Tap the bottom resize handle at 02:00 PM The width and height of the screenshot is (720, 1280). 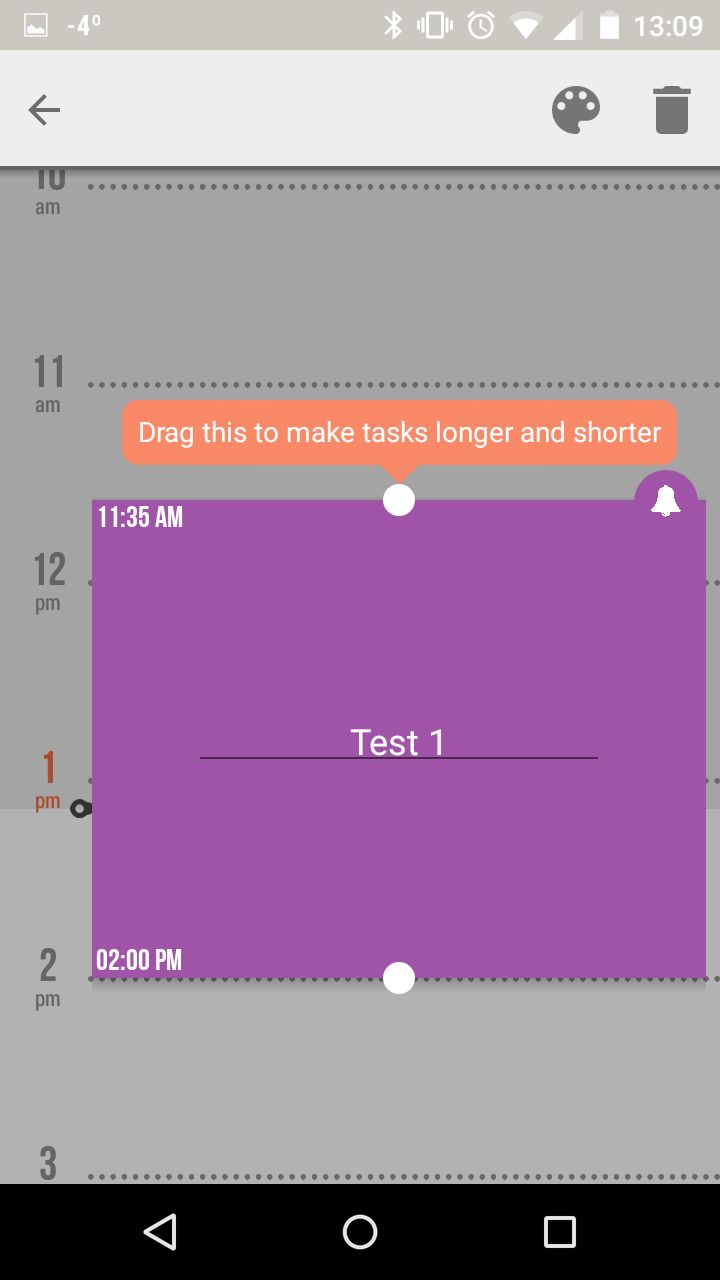point(399,978)
